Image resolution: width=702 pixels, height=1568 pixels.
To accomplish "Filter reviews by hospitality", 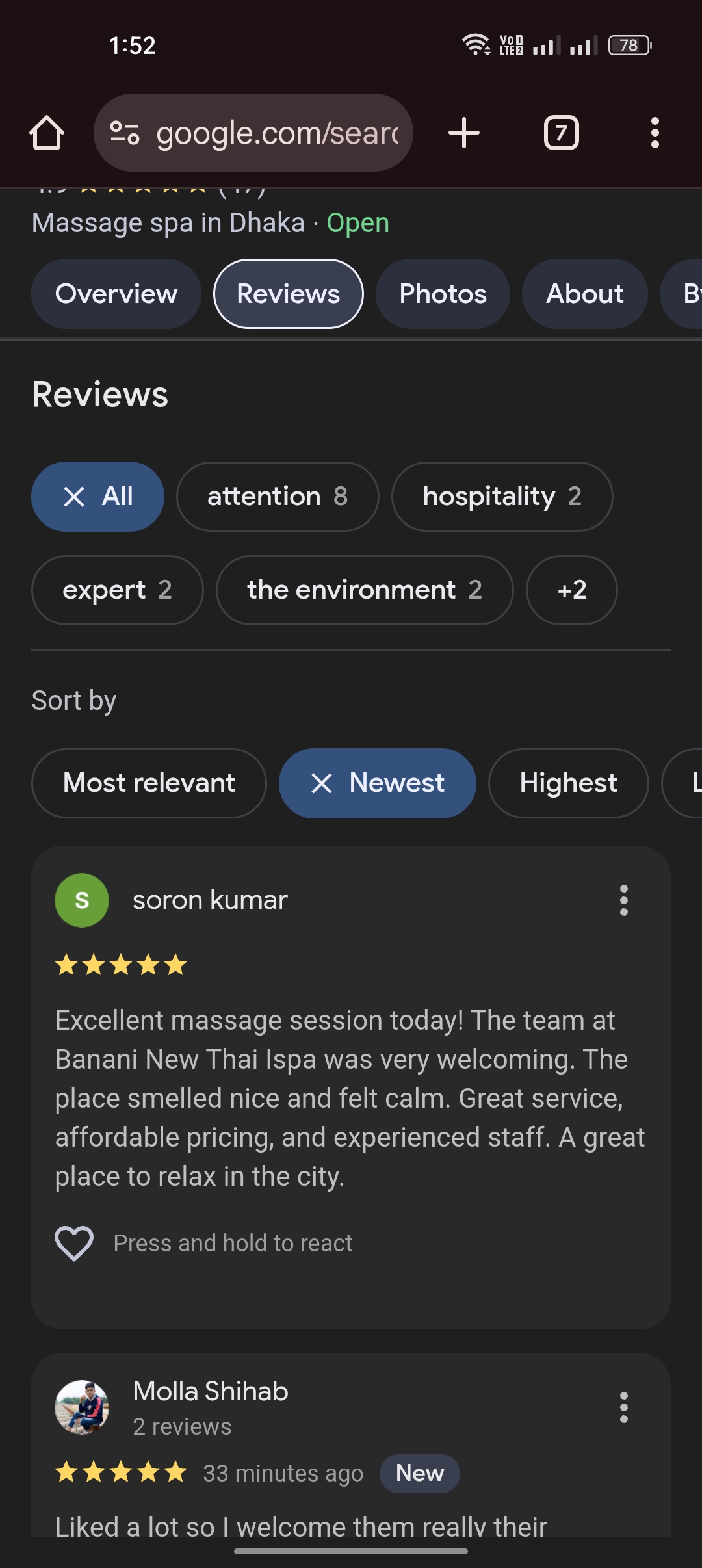I will [x=502, y=497].
